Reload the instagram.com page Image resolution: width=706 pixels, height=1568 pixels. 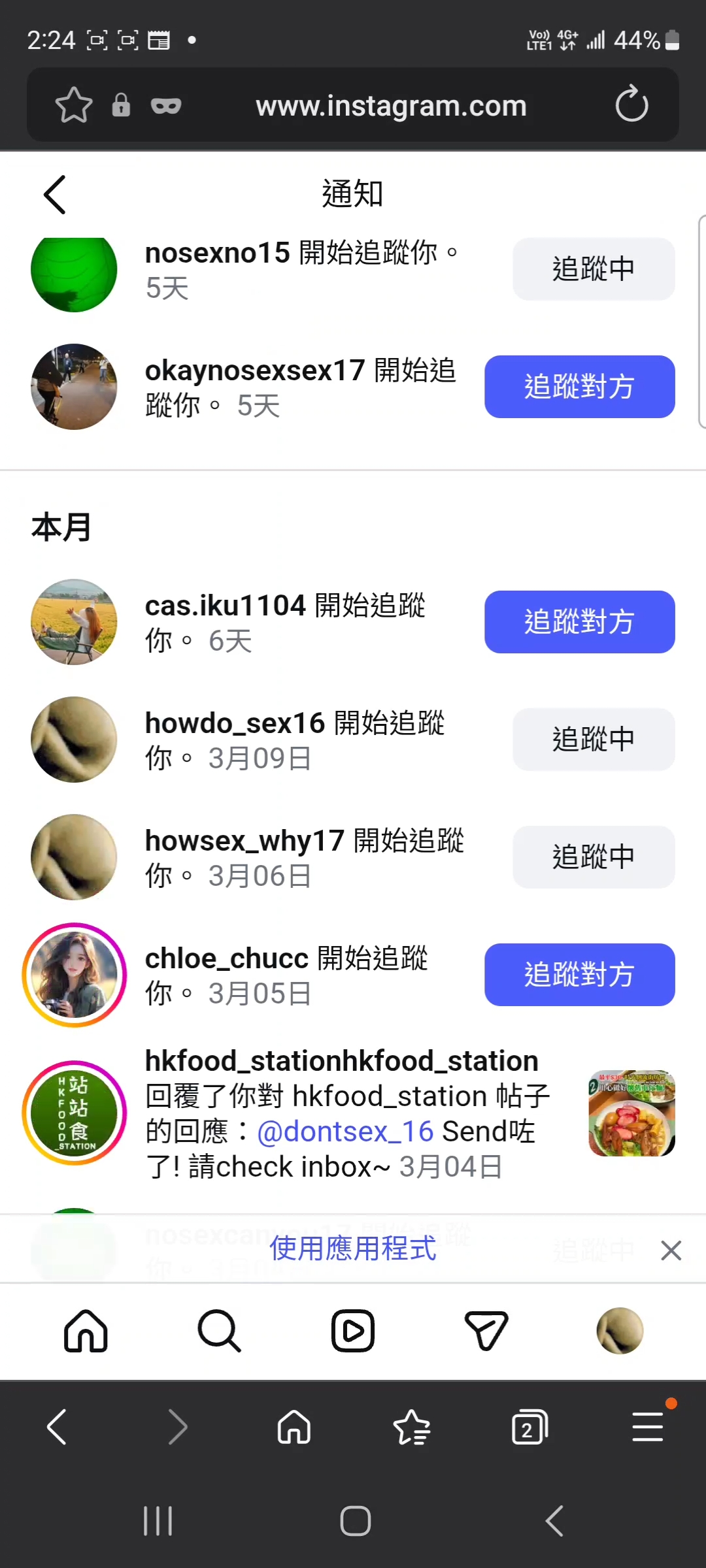coord(631,105)
